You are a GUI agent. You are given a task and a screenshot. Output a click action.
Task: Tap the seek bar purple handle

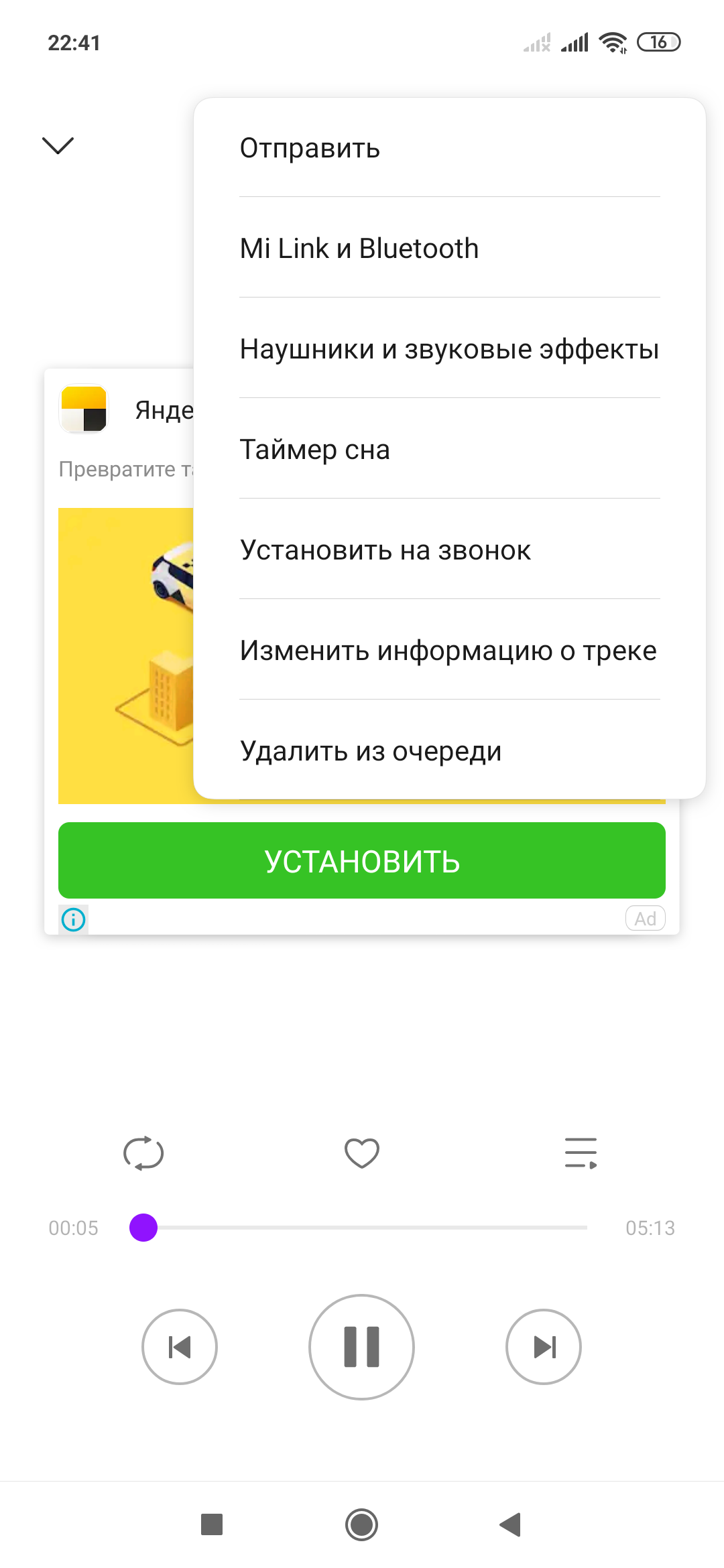[x=143, y=1228]
